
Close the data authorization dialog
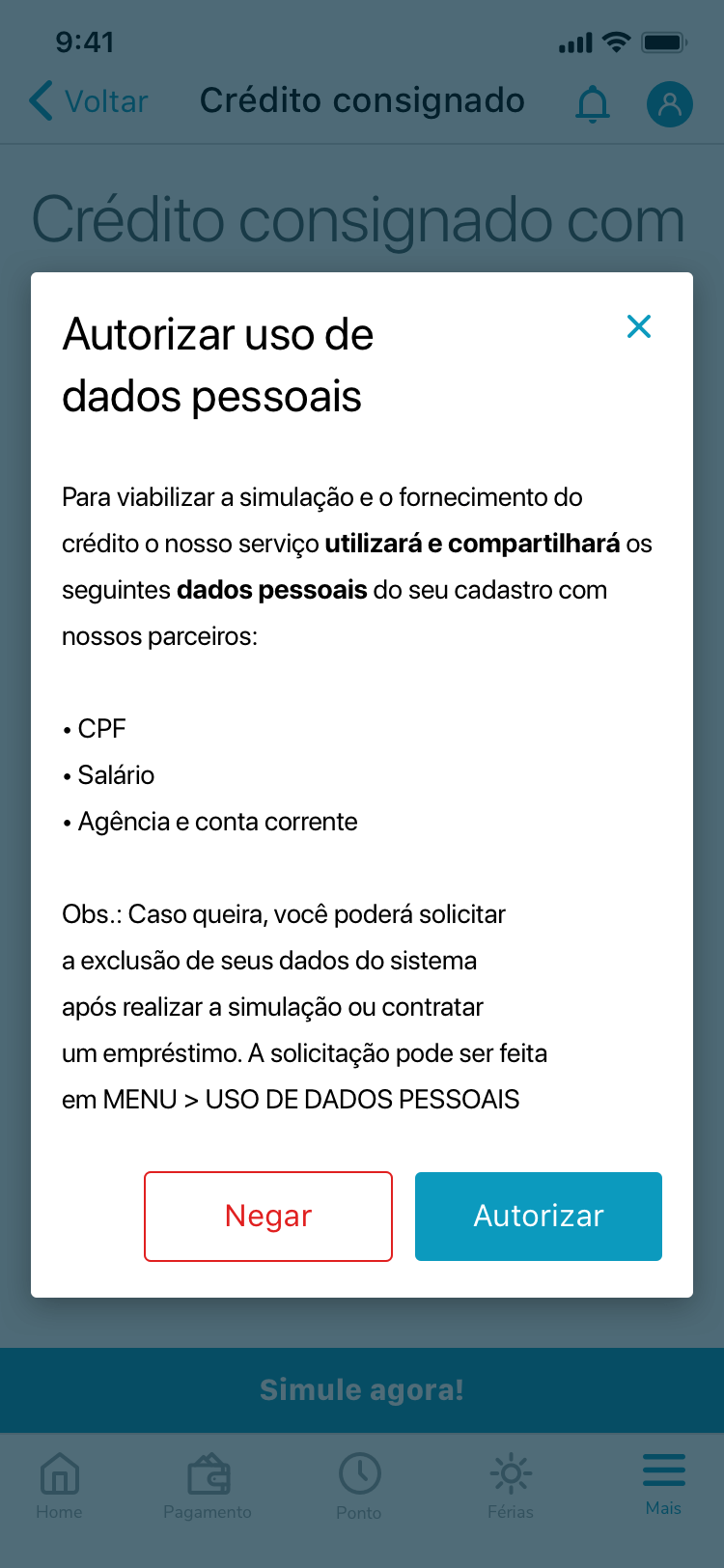tap(638, 326)
